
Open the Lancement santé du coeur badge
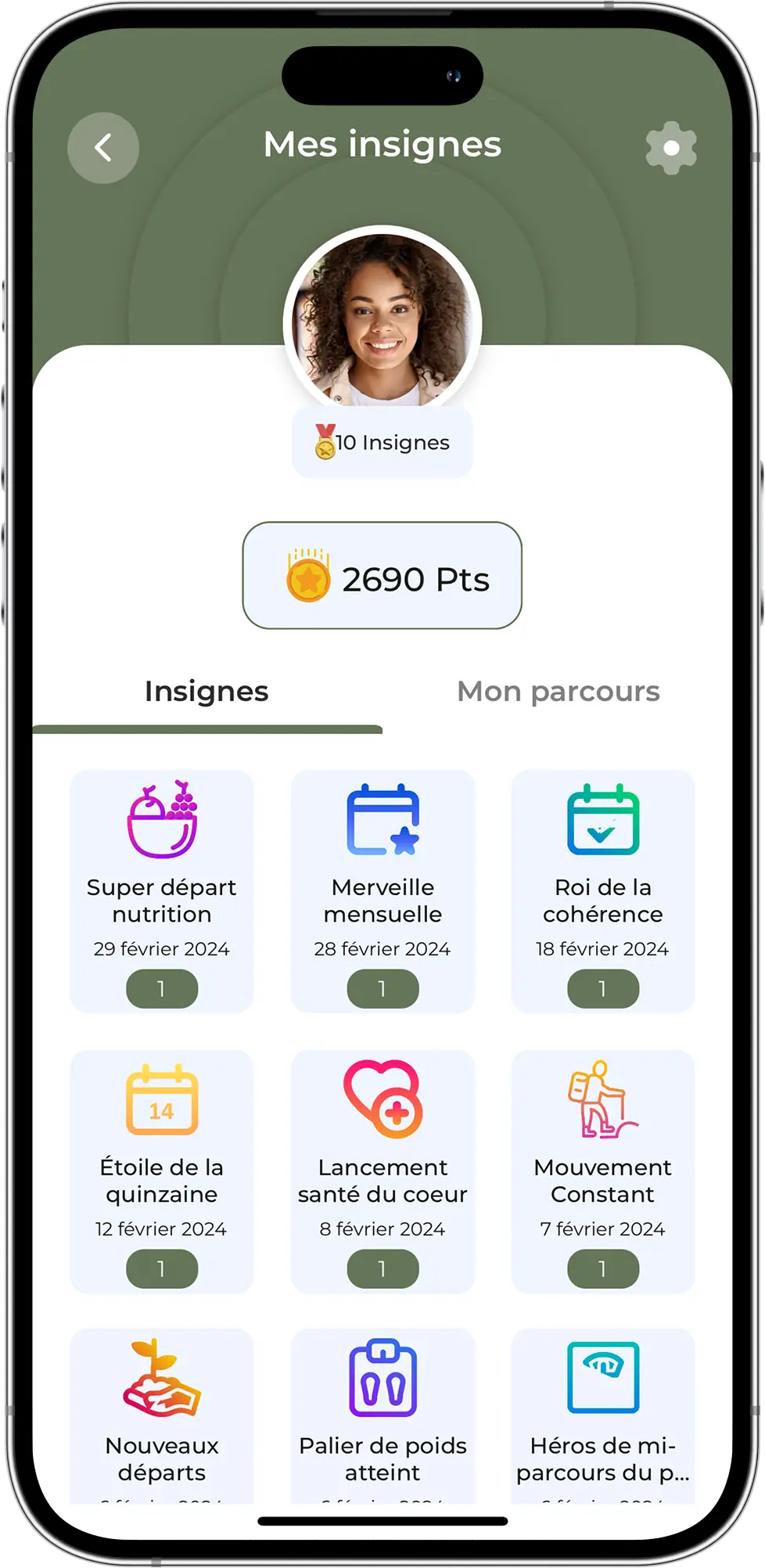[382, 1171]
